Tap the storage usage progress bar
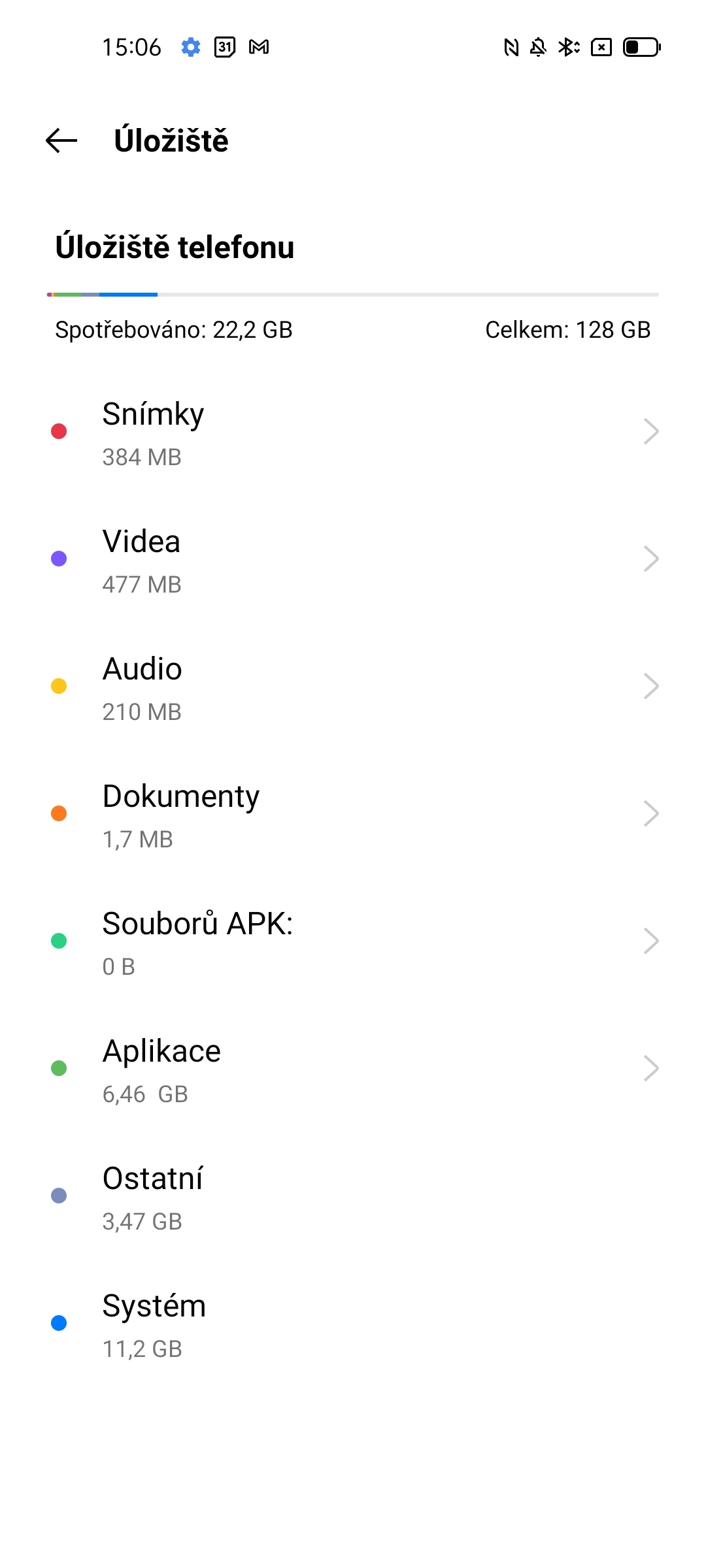Image resolution: width=706 pixels, height=1568 pixels. pos(353,295)
